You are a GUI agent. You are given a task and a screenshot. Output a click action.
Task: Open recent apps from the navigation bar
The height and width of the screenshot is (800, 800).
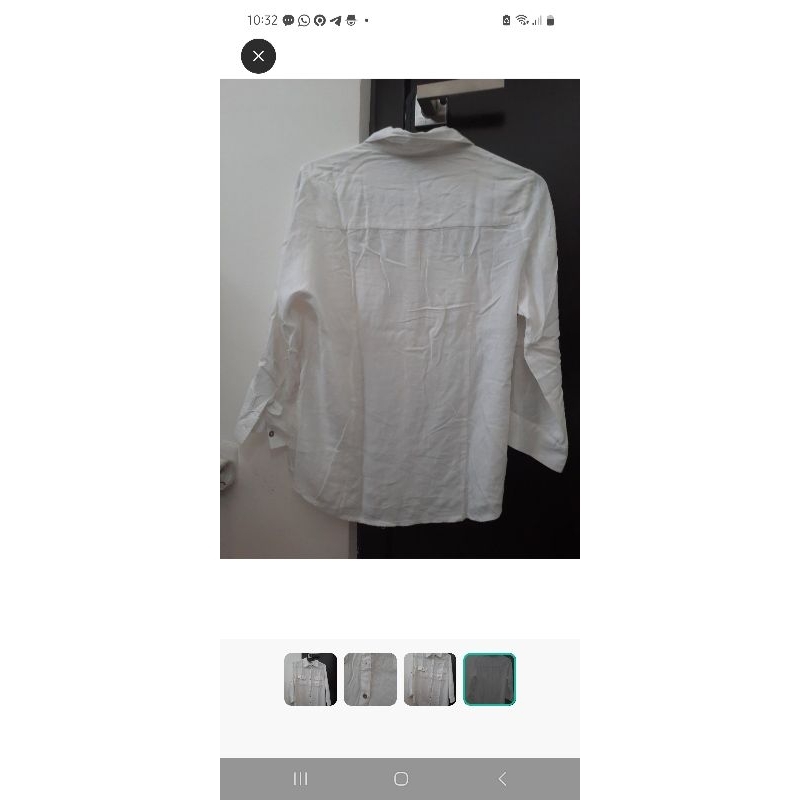[300, 778]
